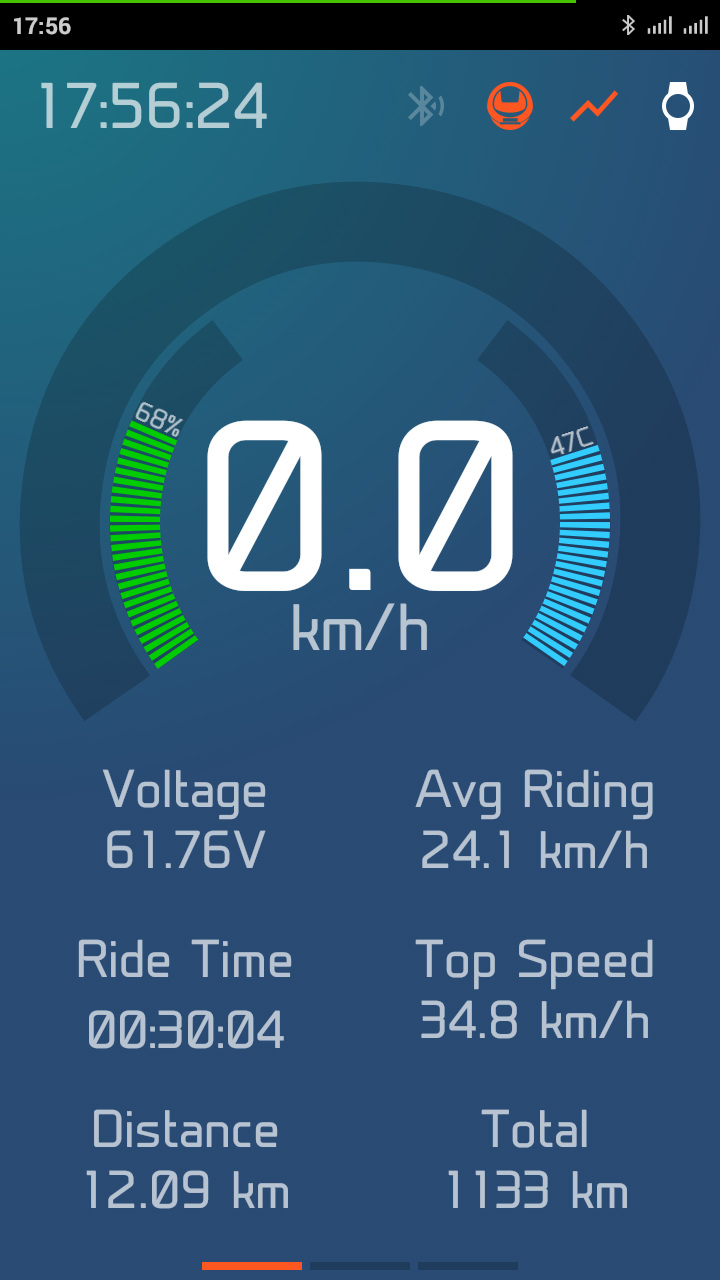Tap the smartwatch icon
This screenshot has width=720, height=1280.
click(x=678, y=106)
